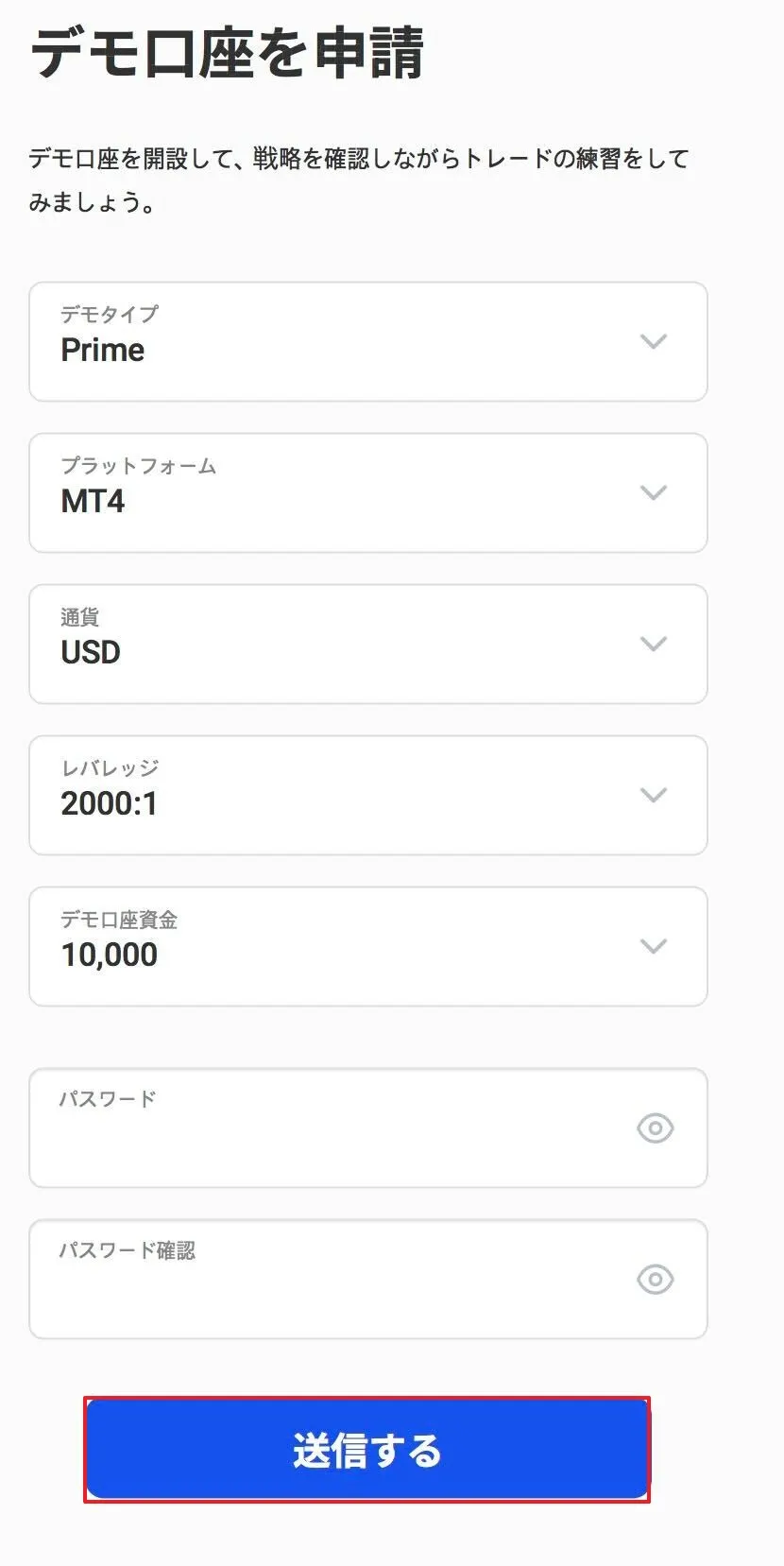Tap the 送信する button
Viewport: 784px width, 1566px height.
pyautogui.click(x=366, y=1450)
